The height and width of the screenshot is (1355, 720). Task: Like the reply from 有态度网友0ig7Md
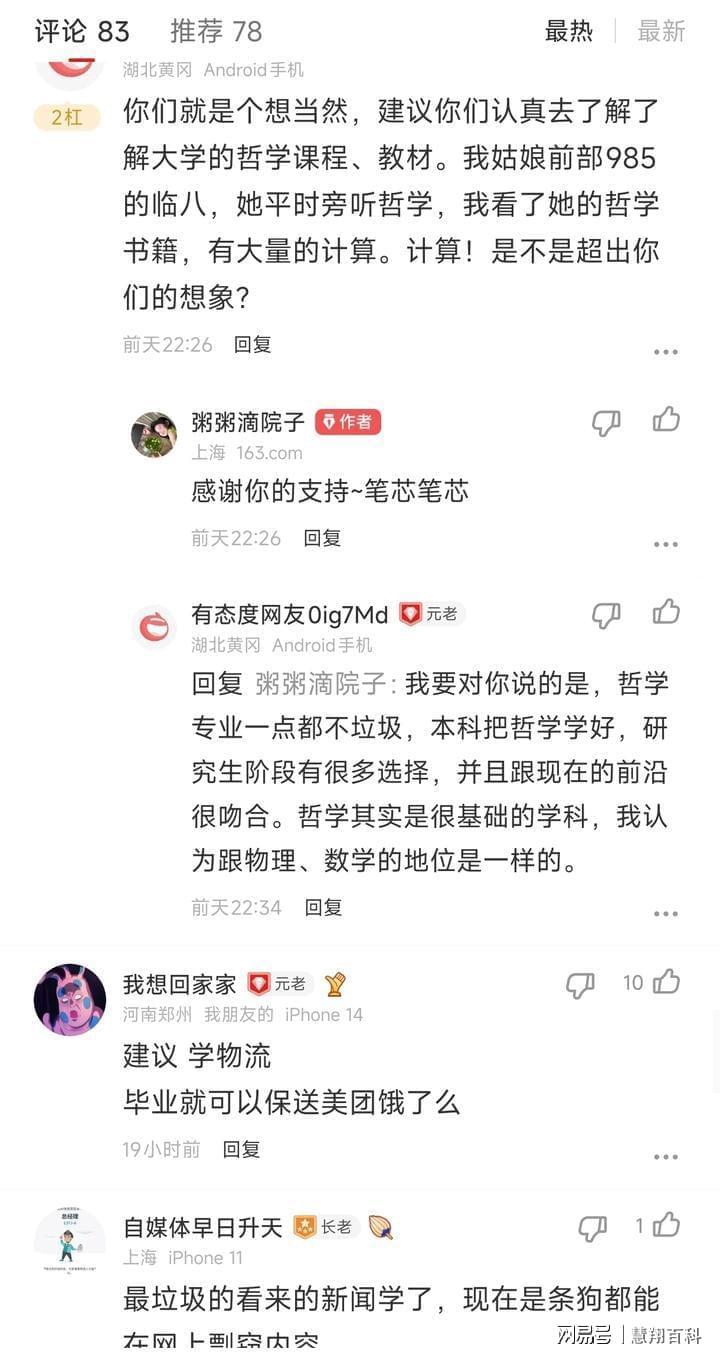pos(666,612)
